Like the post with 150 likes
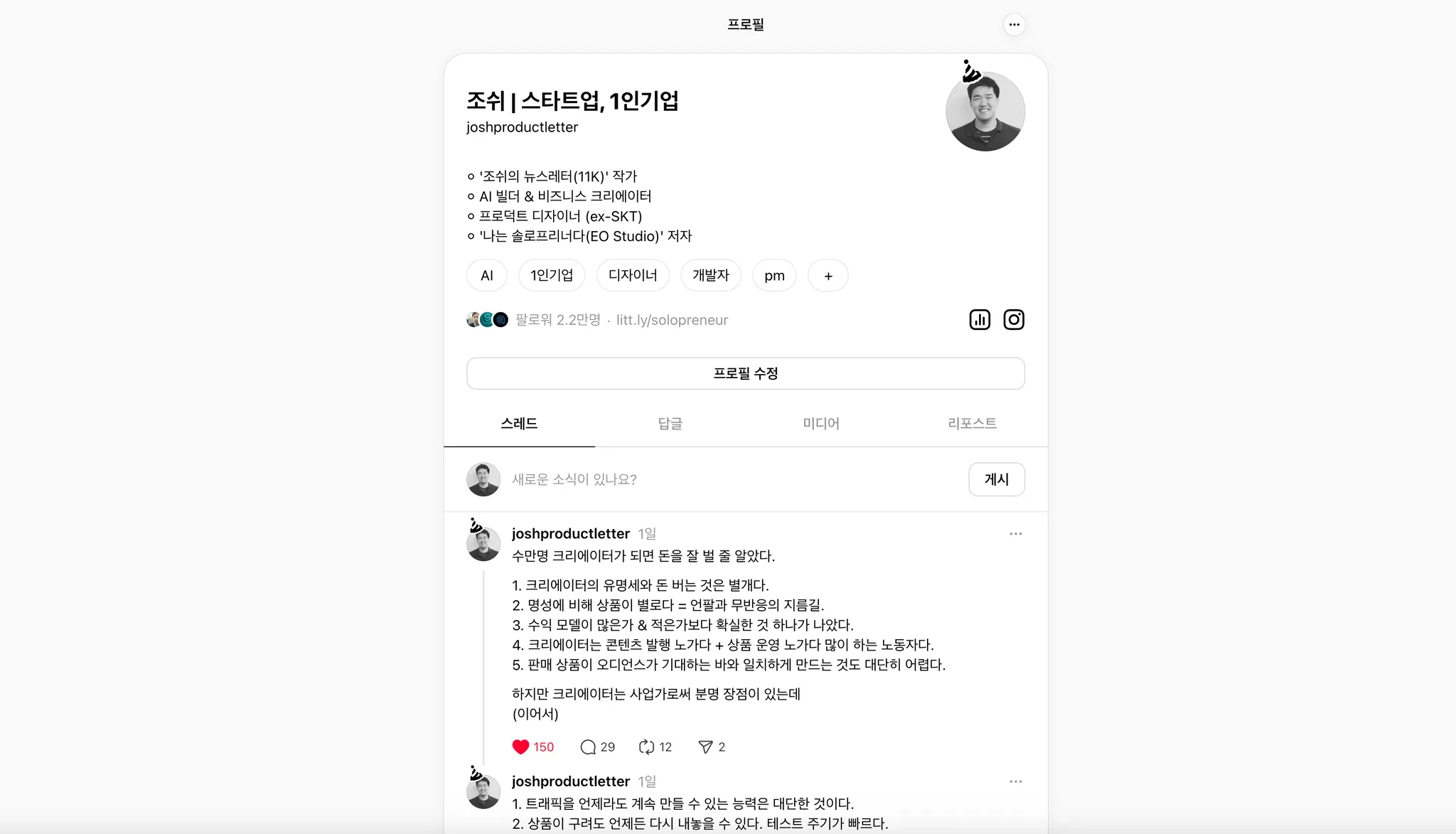 [521, 747]
